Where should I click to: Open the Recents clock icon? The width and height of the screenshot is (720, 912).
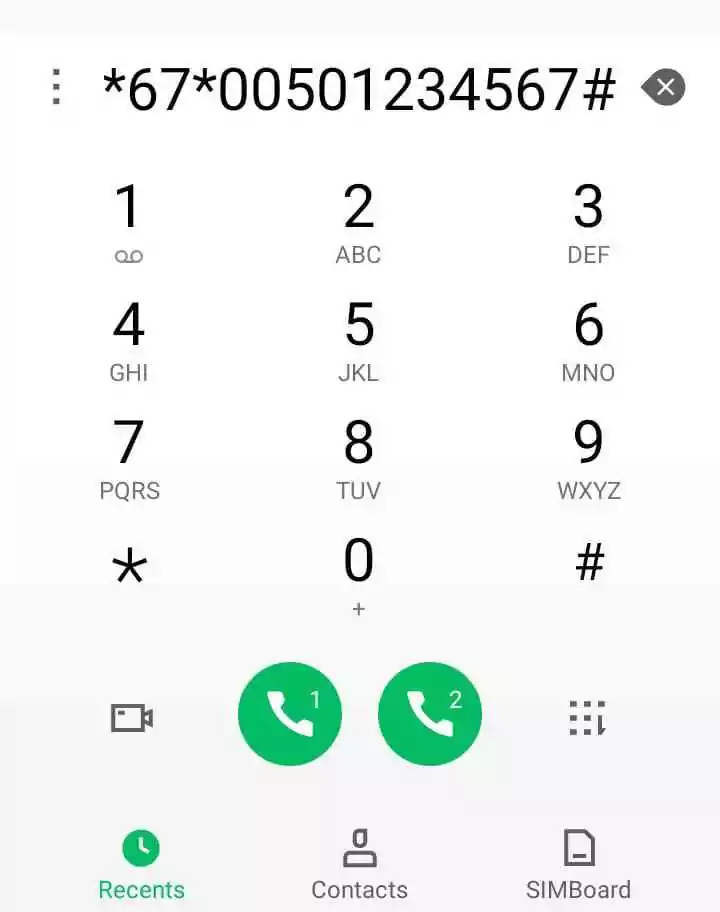[x=140, y=846]
